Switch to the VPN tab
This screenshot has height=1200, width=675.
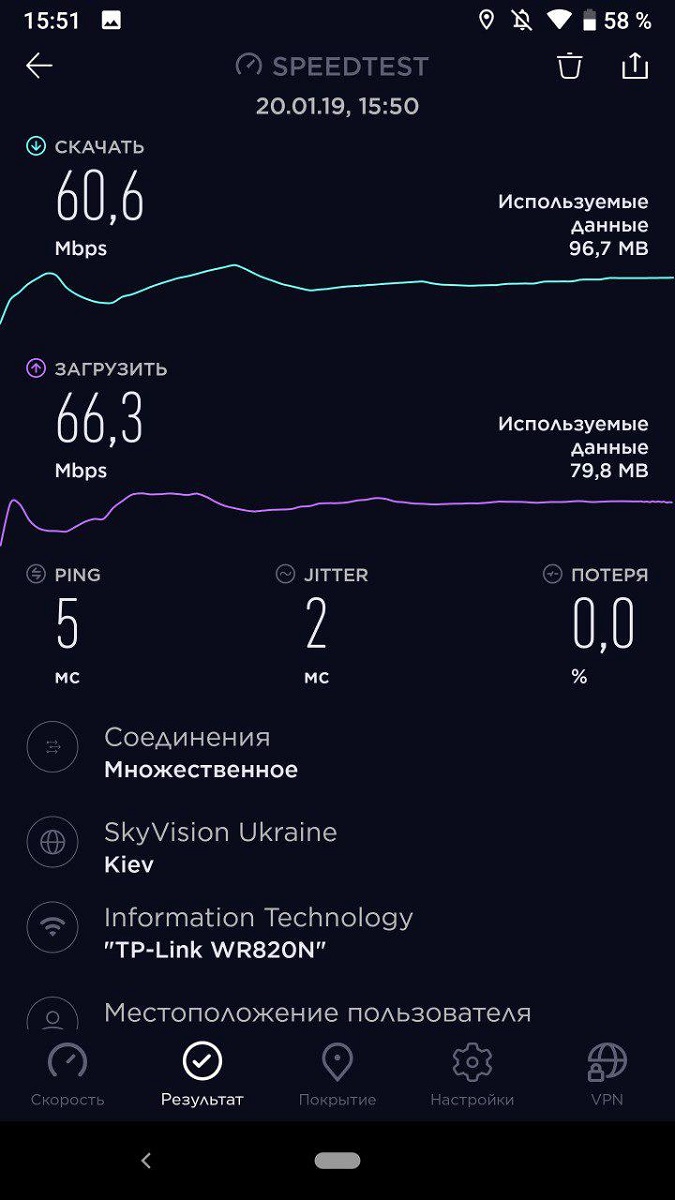click(x=607, y=1075)
